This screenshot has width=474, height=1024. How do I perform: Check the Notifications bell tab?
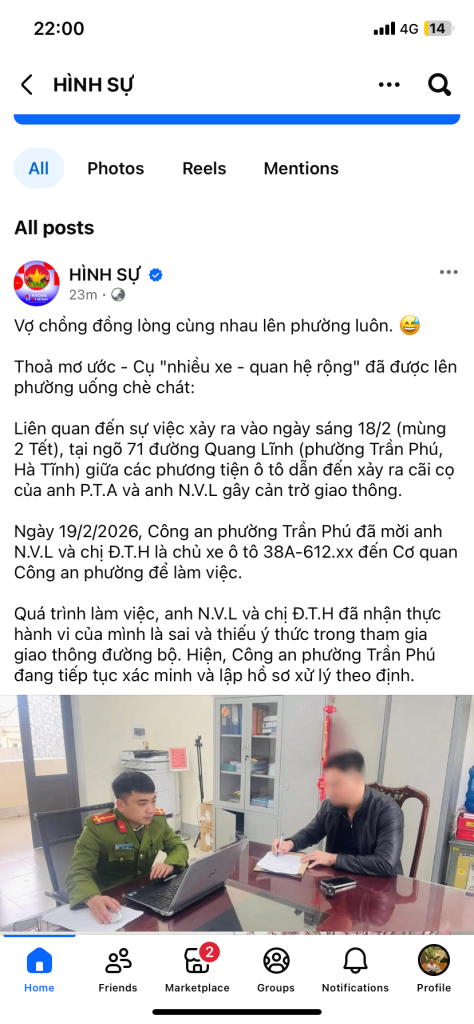point(355,970)
